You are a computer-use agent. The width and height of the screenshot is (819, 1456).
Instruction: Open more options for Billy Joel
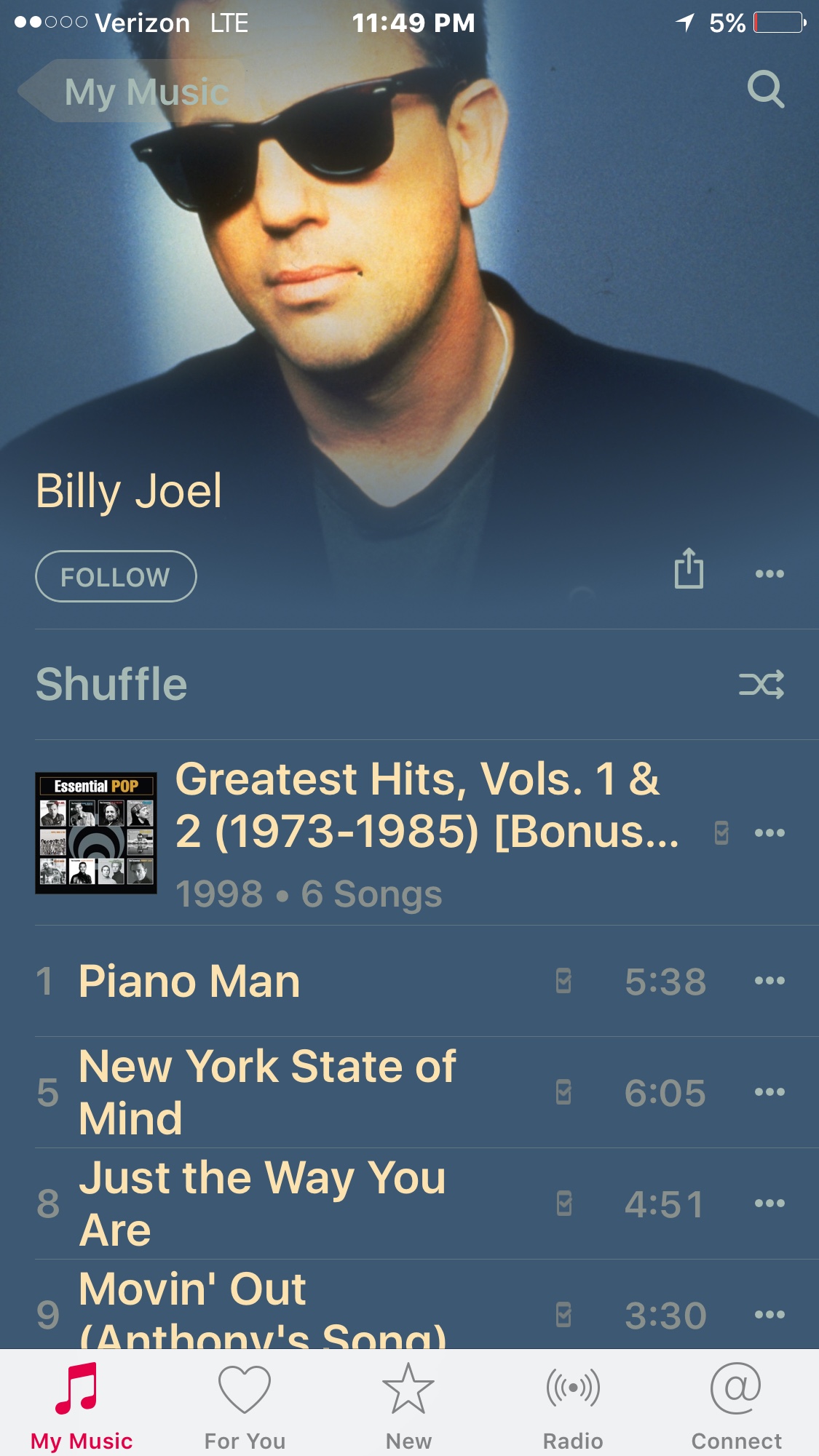769,574
